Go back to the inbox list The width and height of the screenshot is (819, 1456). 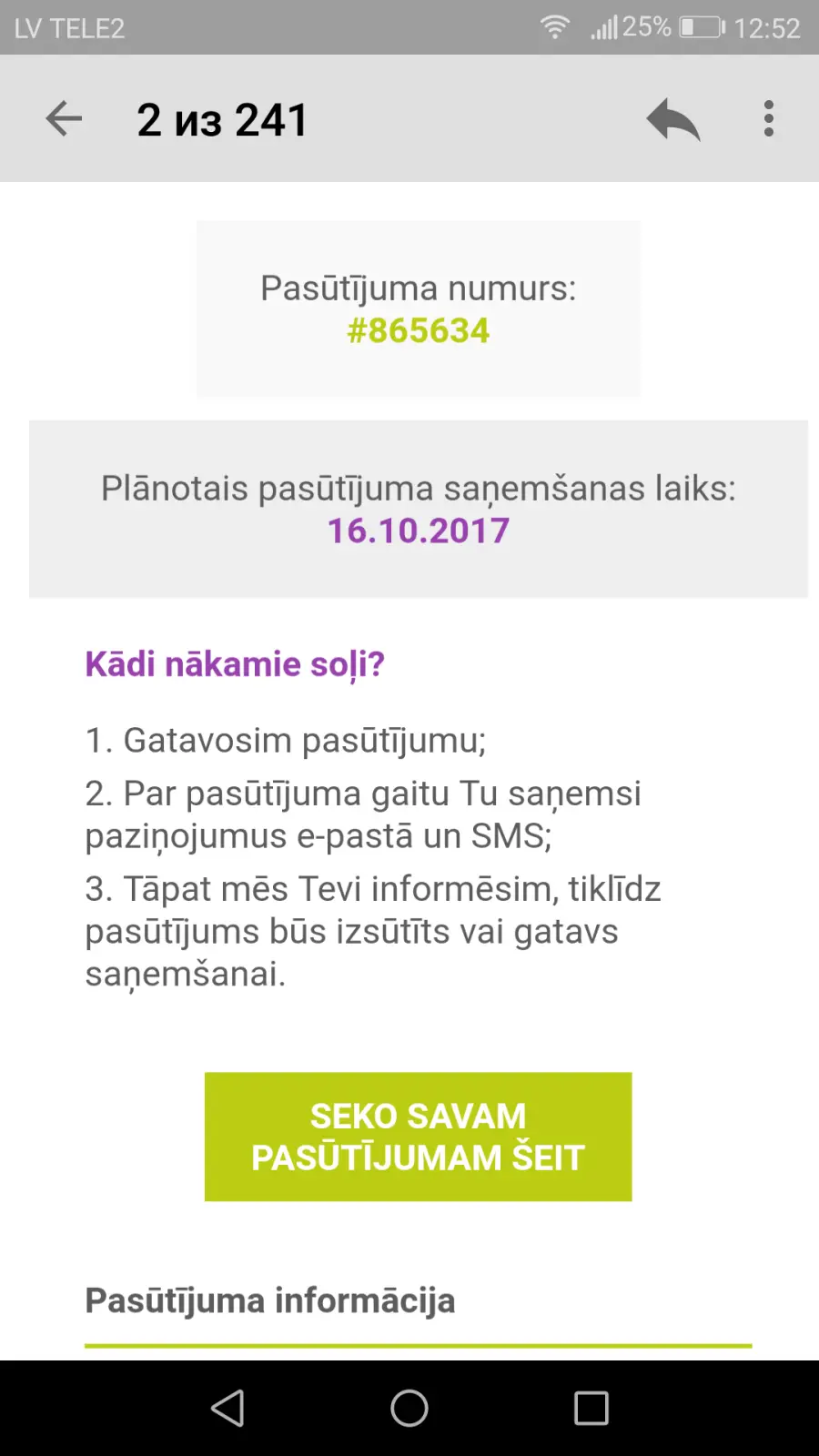64,119
